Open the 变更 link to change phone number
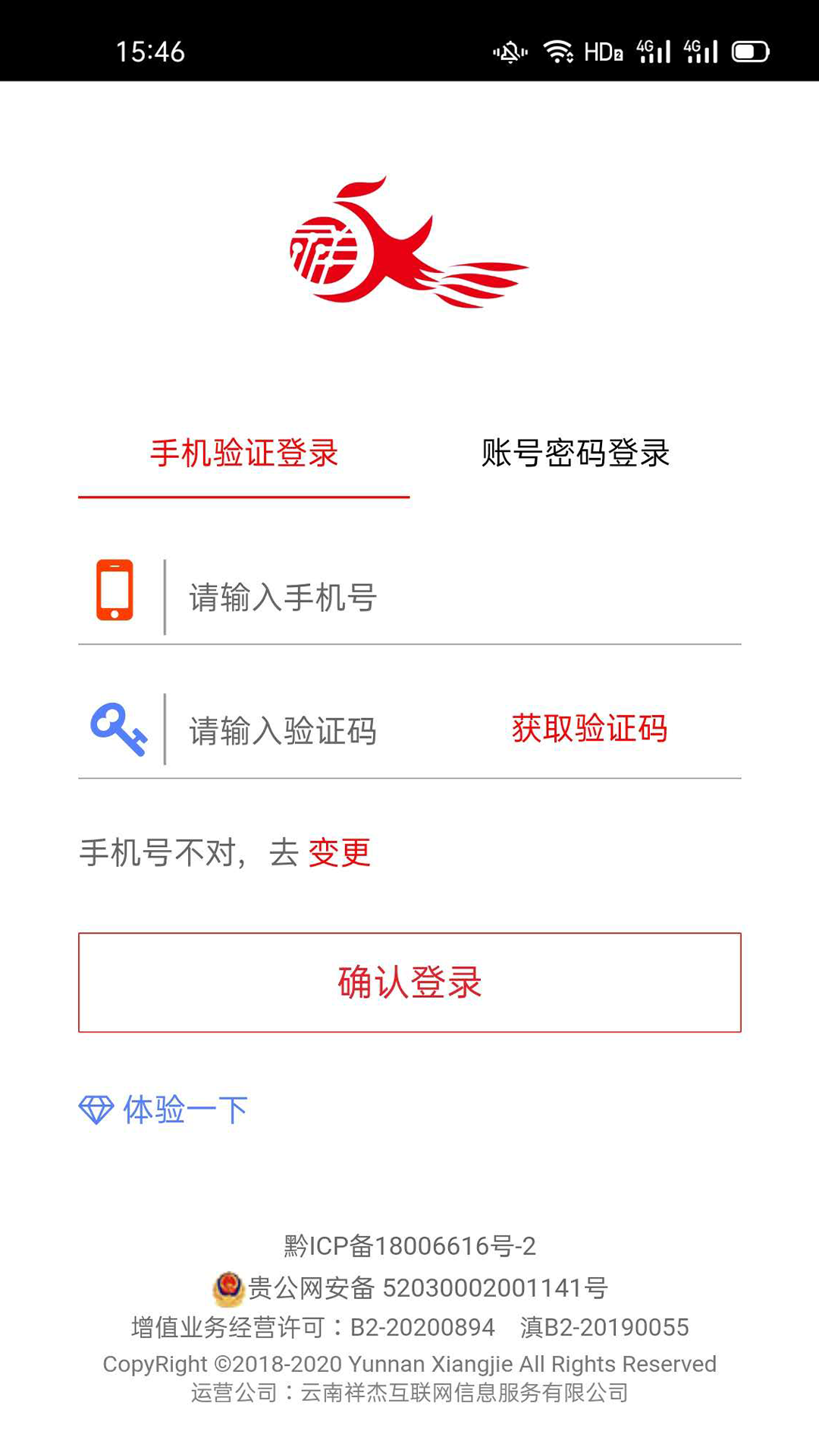 339,852
